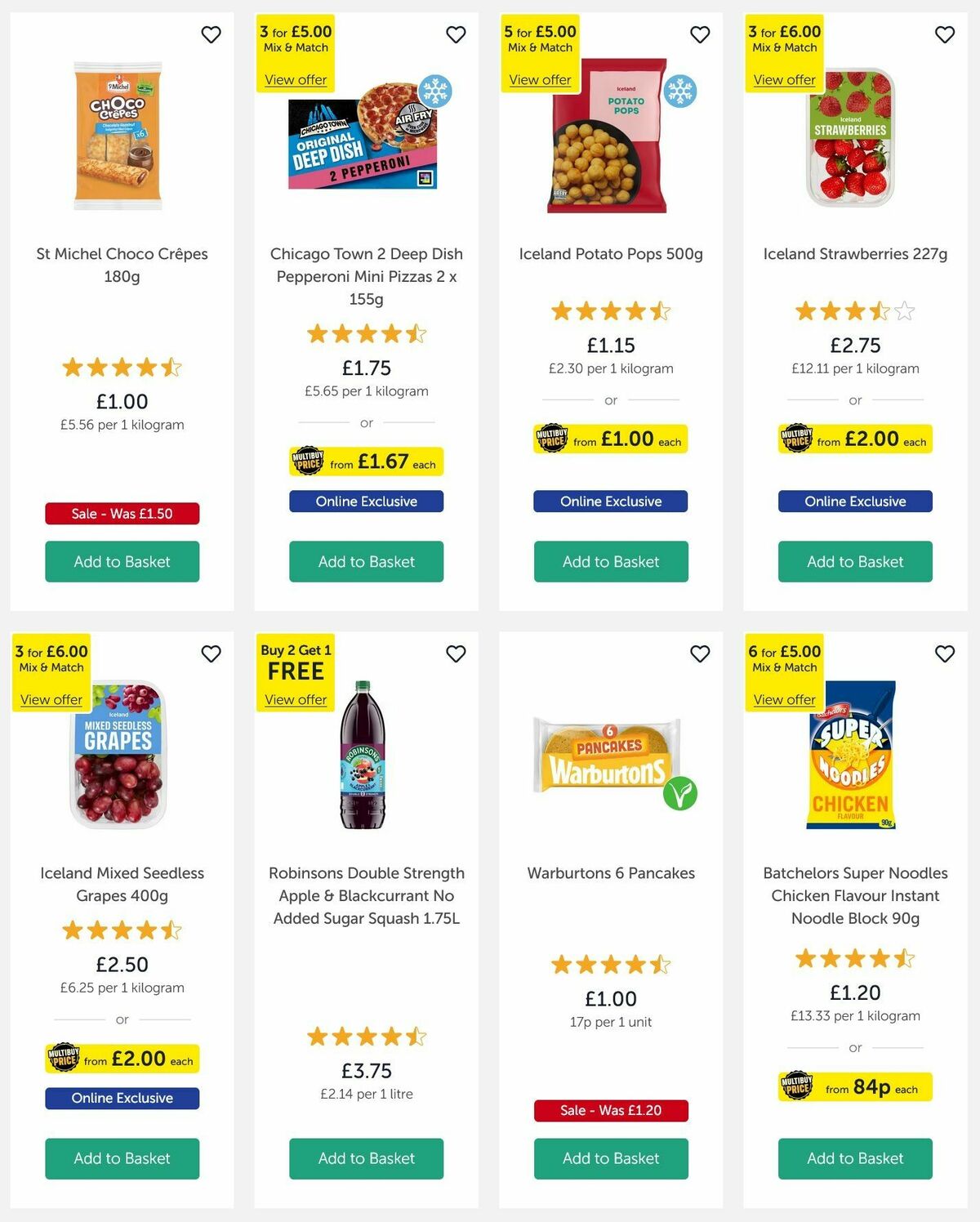The height and width of the screenshot is (1222, 980).
Task: Add Iceland Strawberries 227g to basket
Action: pos(854,562)
